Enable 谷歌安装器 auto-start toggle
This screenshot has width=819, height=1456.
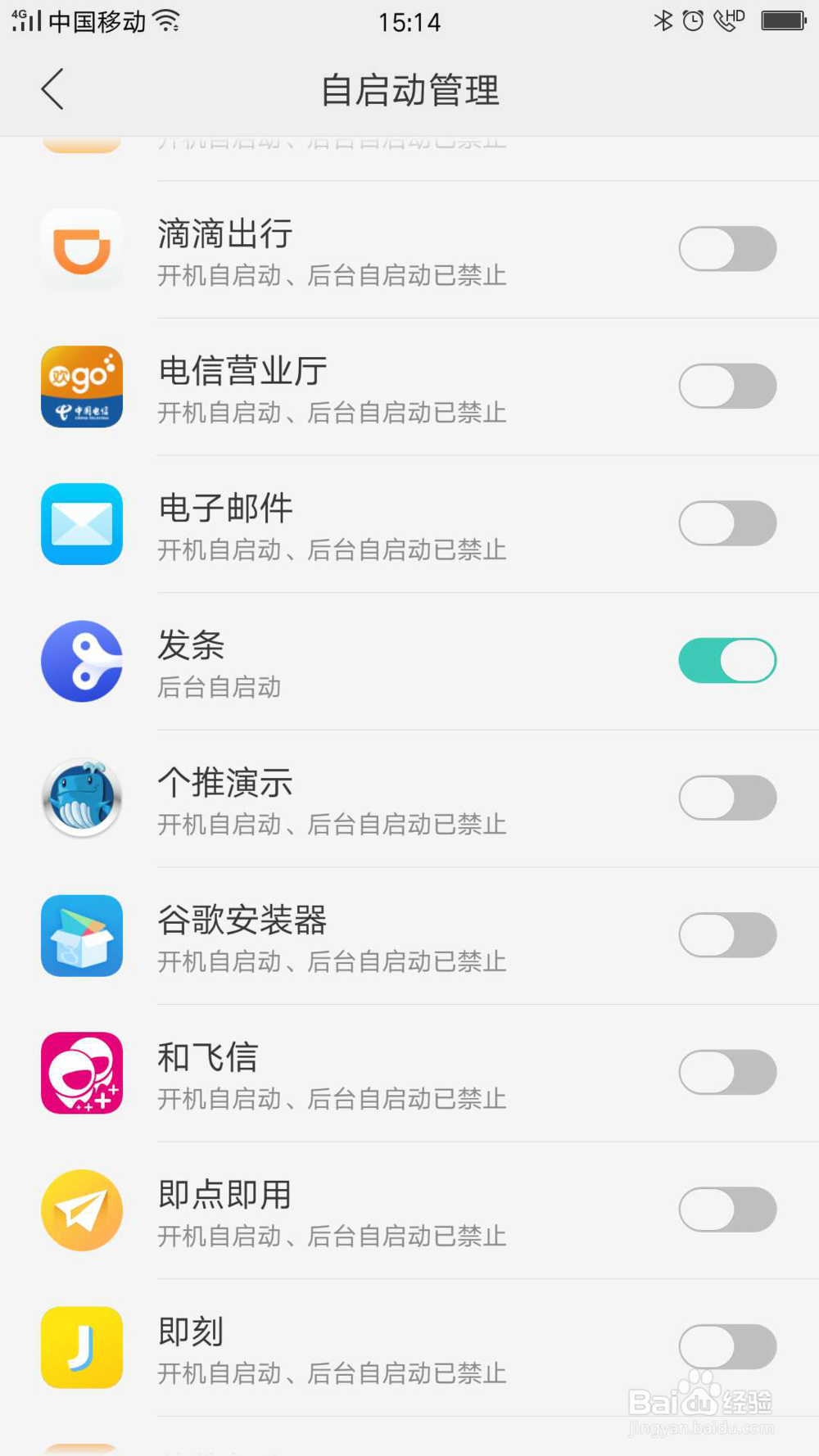(x=726, y=935)
